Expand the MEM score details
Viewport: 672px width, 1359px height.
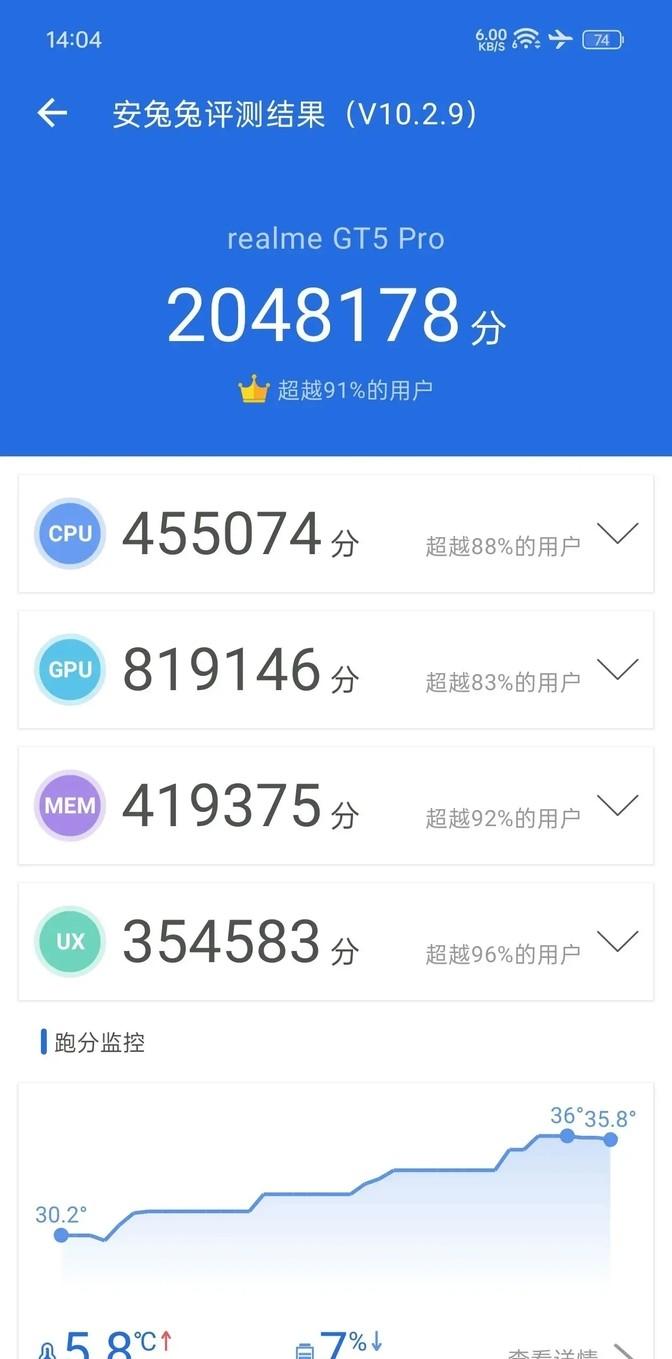tap(617, 806)
